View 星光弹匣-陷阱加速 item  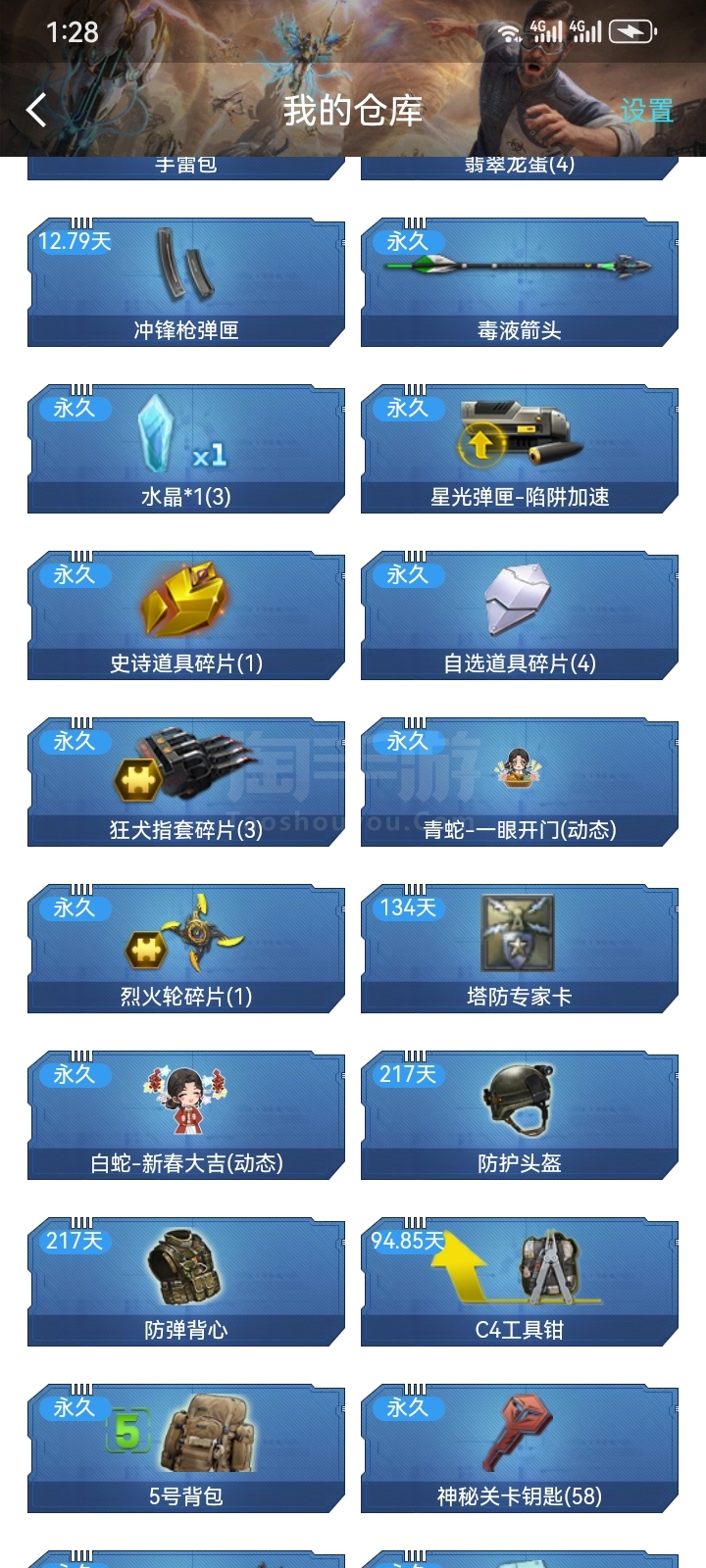coord(520,450)
